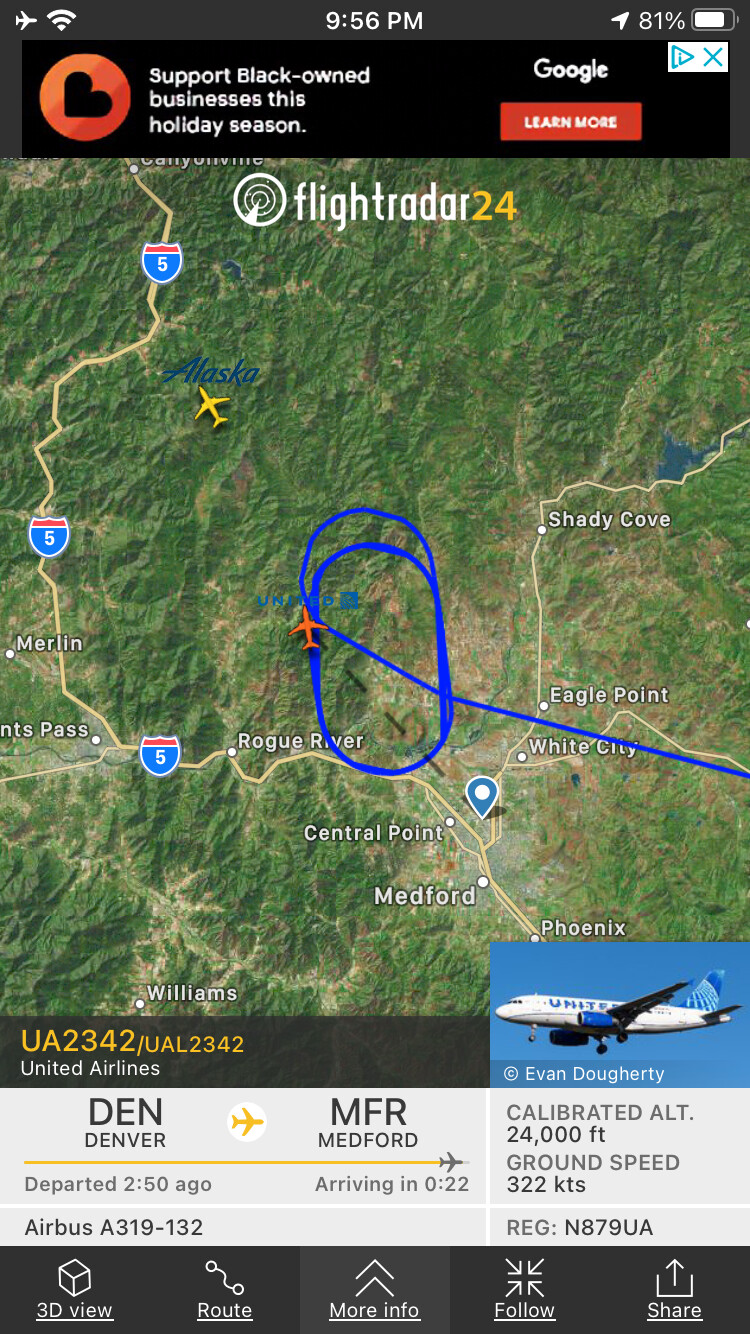Expand More info panel
750x1334 pixels.
[375, 1289]
